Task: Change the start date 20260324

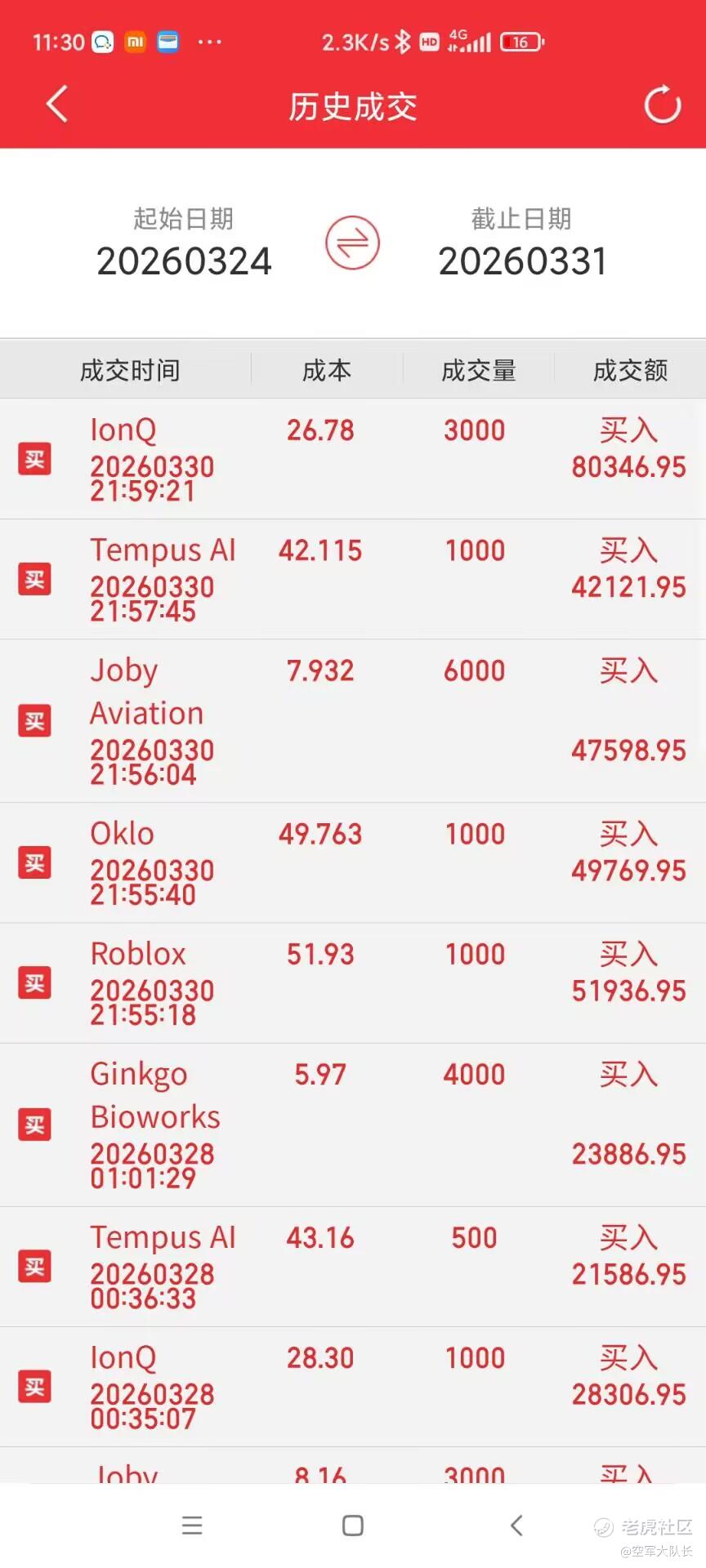Action: pyautogui.click(x=184, y=261)
